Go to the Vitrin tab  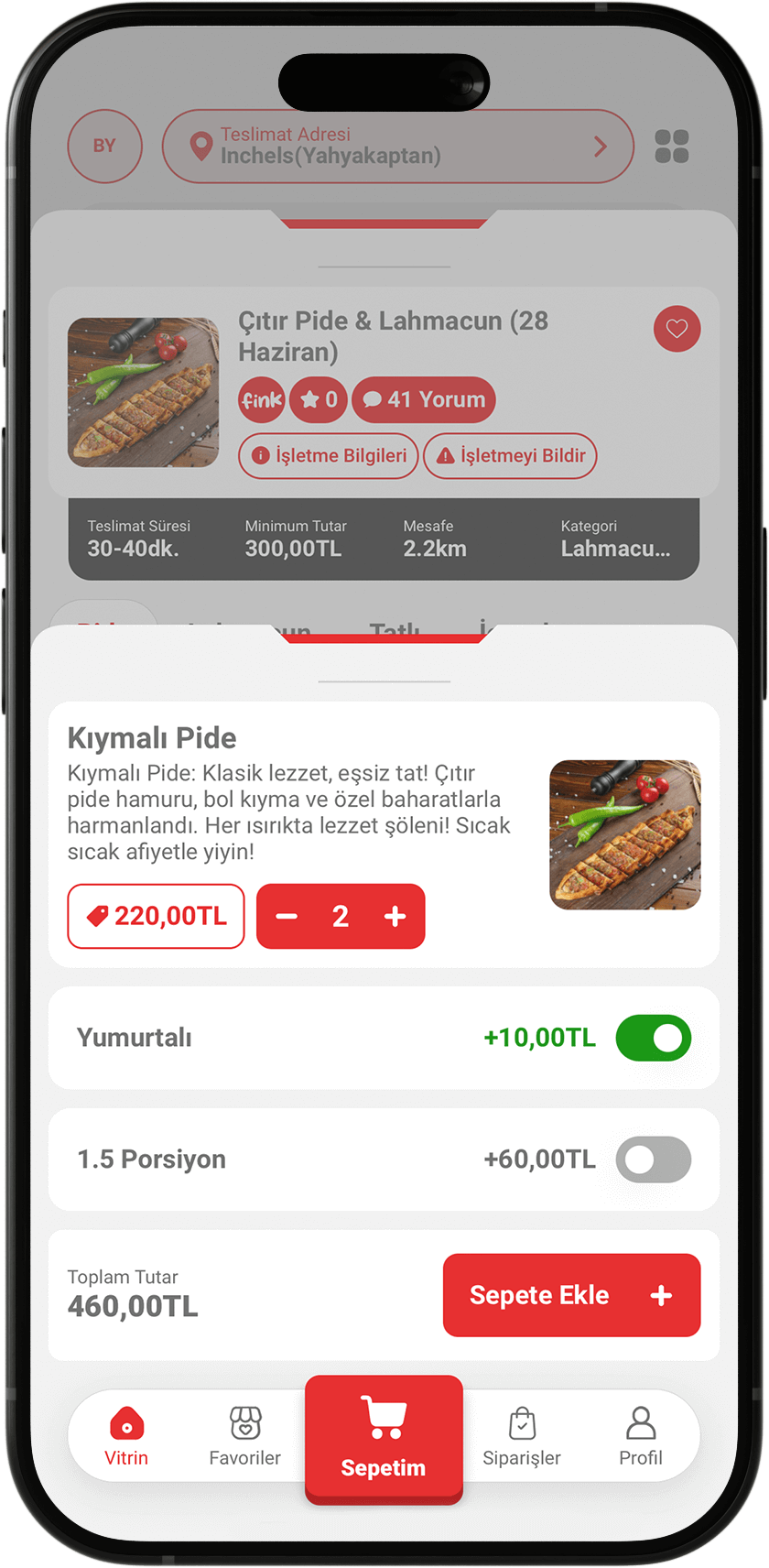[126, 1437]
